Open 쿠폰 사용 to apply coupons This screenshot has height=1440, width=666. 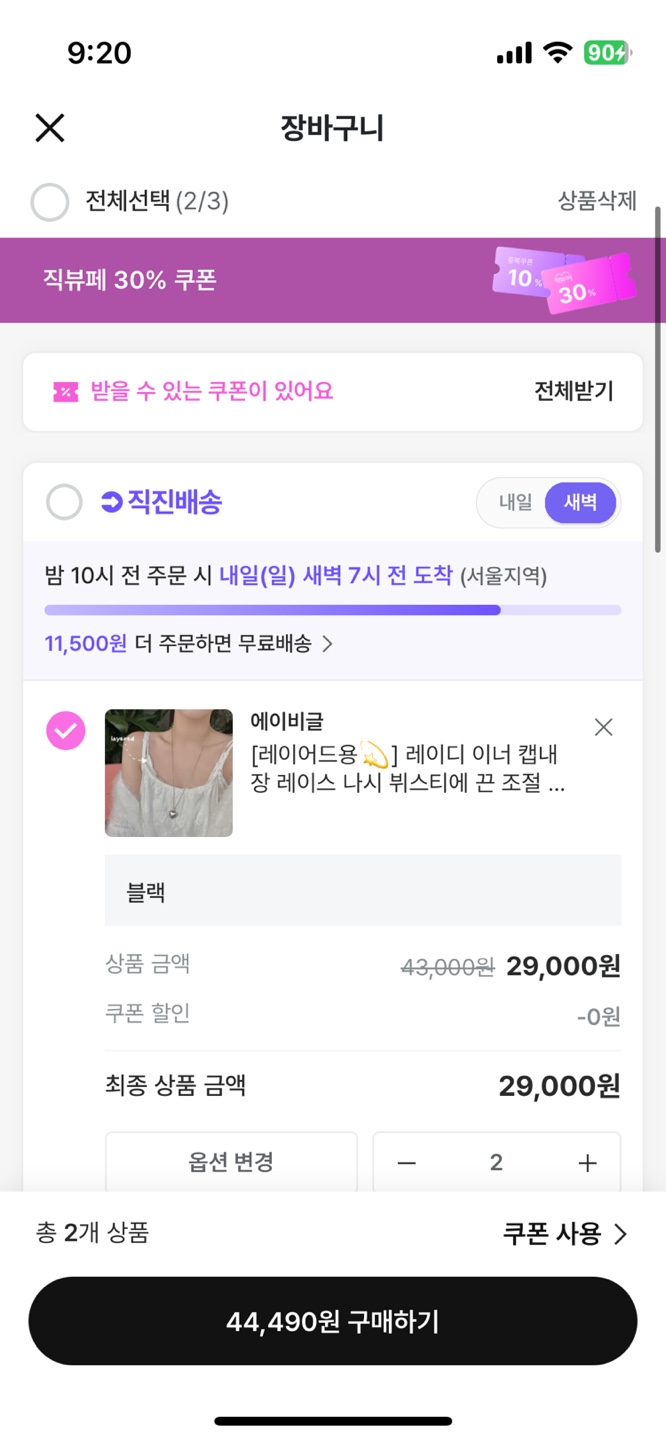[565, 1234]
